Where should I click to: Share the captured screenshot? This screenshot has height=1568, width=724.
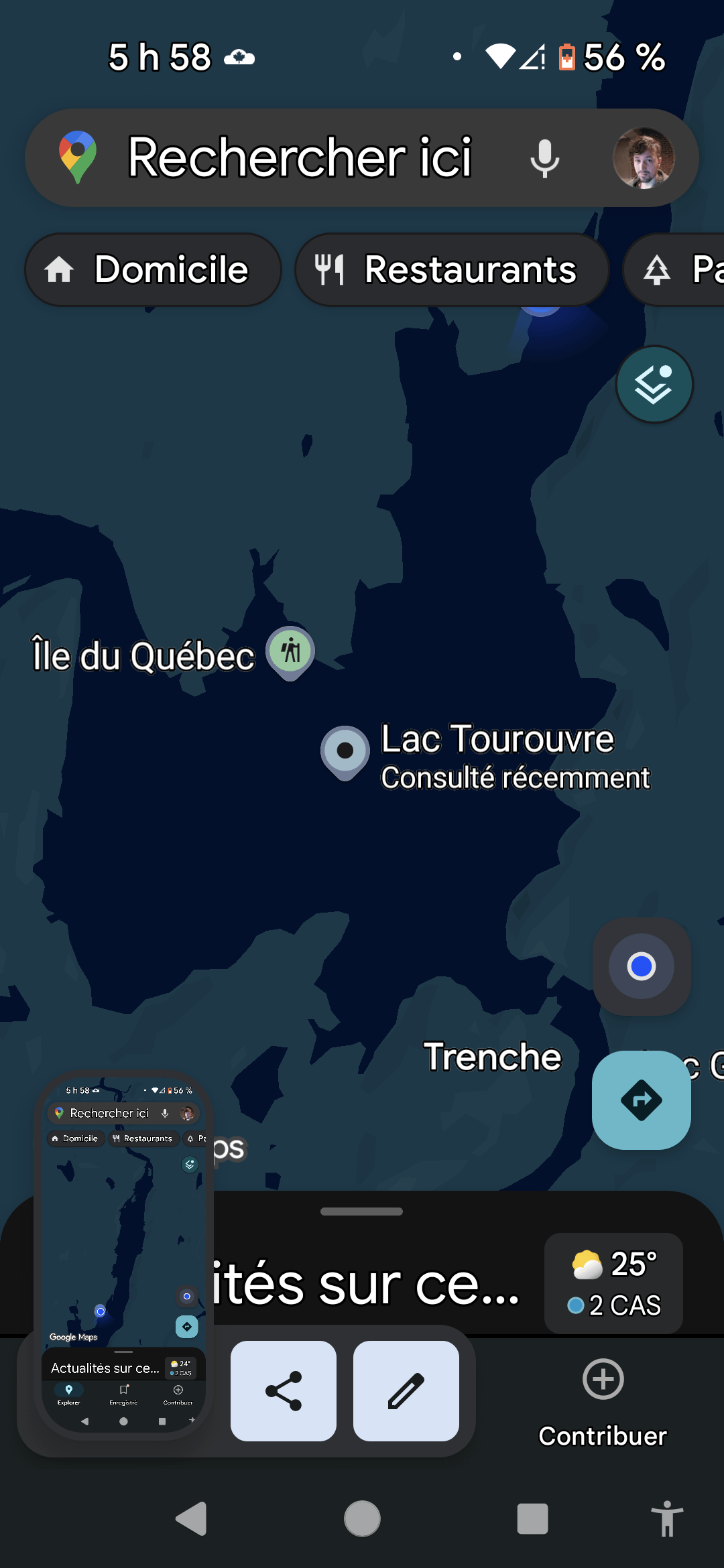click(x=284, y=1391)
